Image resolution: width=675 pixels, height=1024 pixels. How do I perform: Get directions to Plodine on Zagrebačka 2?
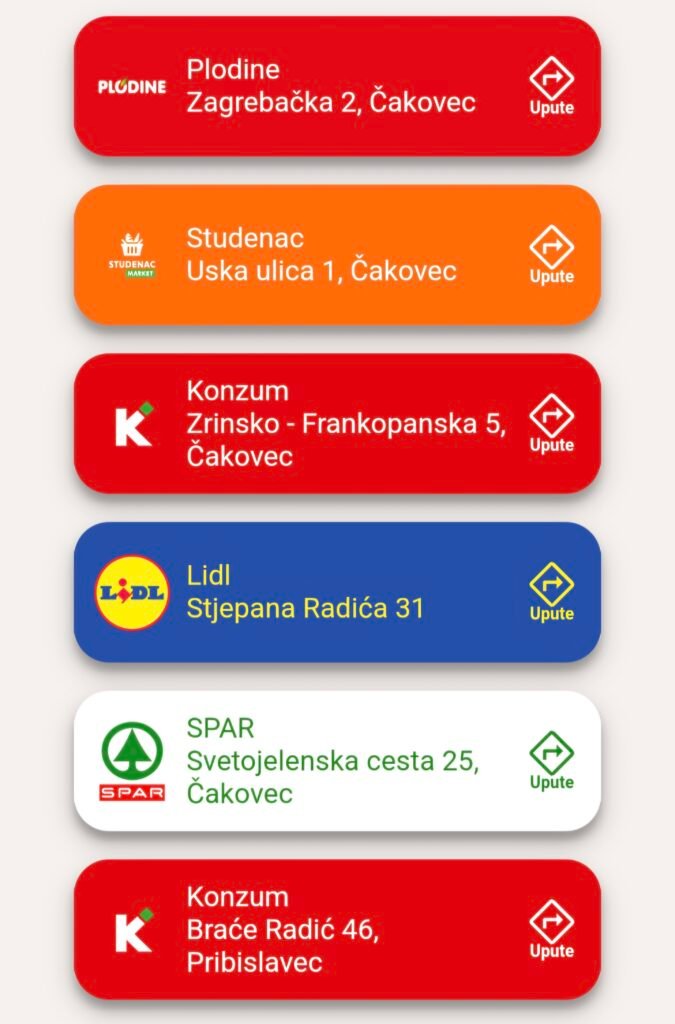point(551,86)
